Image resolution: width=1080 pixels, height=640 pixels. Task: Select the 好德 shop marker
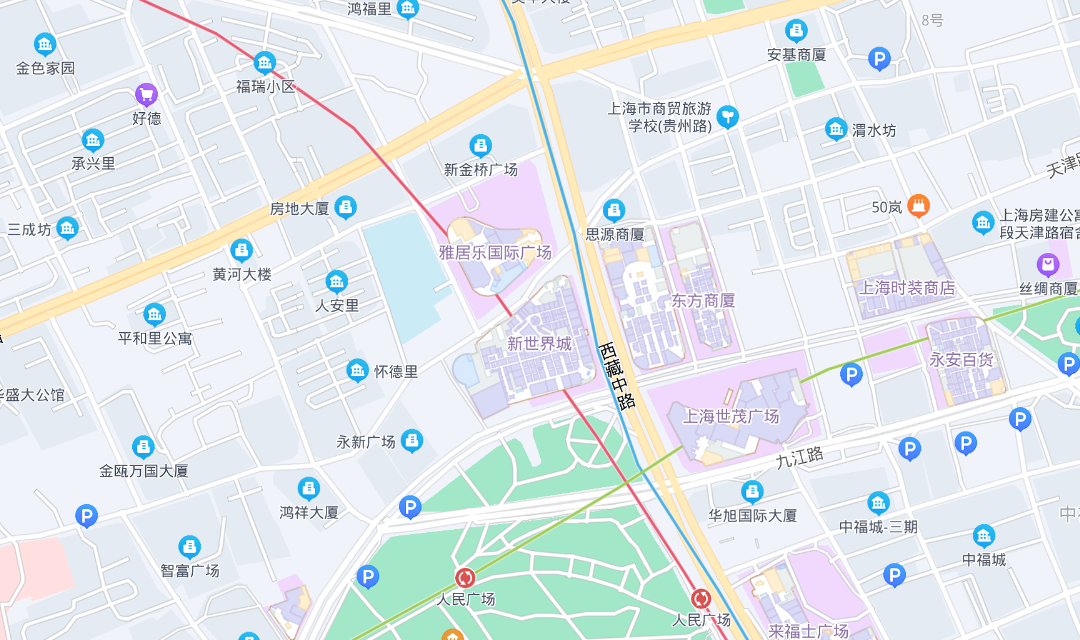tap(147, 96)
